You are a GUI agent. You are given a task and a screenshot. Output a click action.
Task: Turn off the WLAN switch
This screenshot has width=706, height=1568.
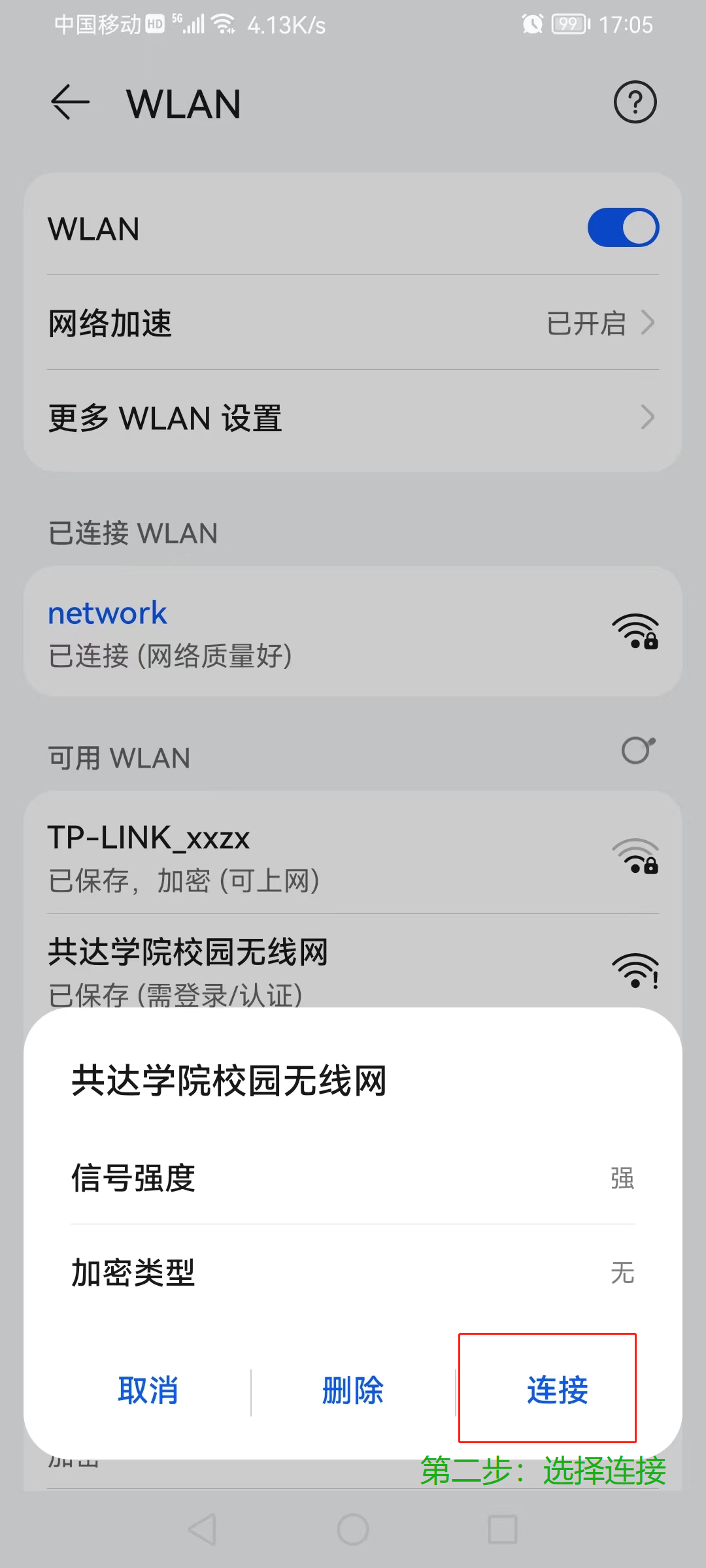(622, 228)
